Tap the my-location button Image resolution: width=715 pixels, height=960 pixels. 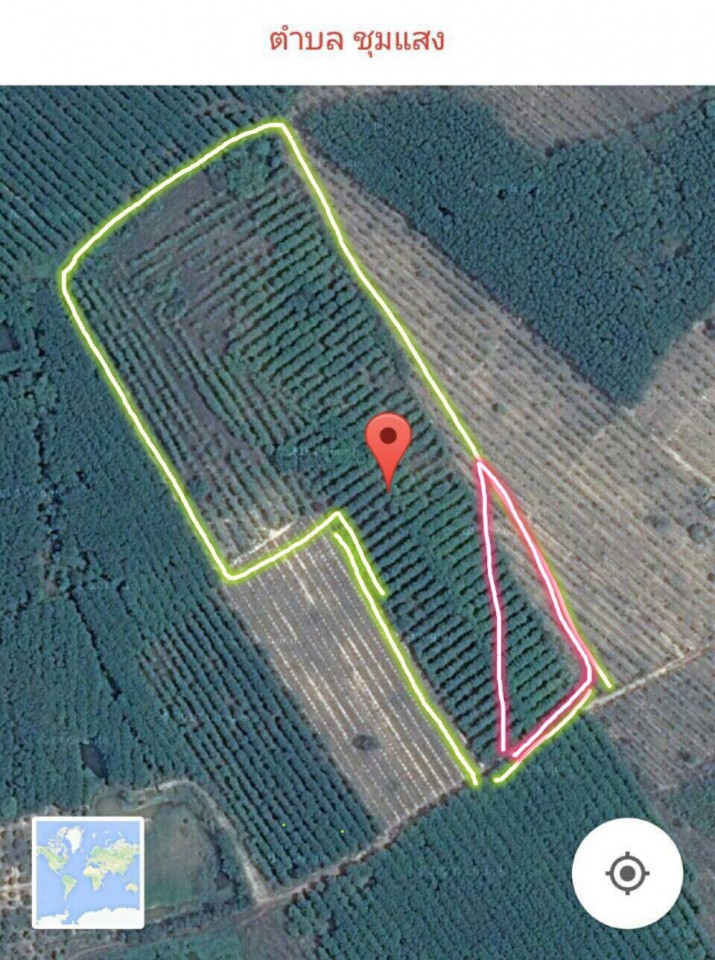(627, 874)
